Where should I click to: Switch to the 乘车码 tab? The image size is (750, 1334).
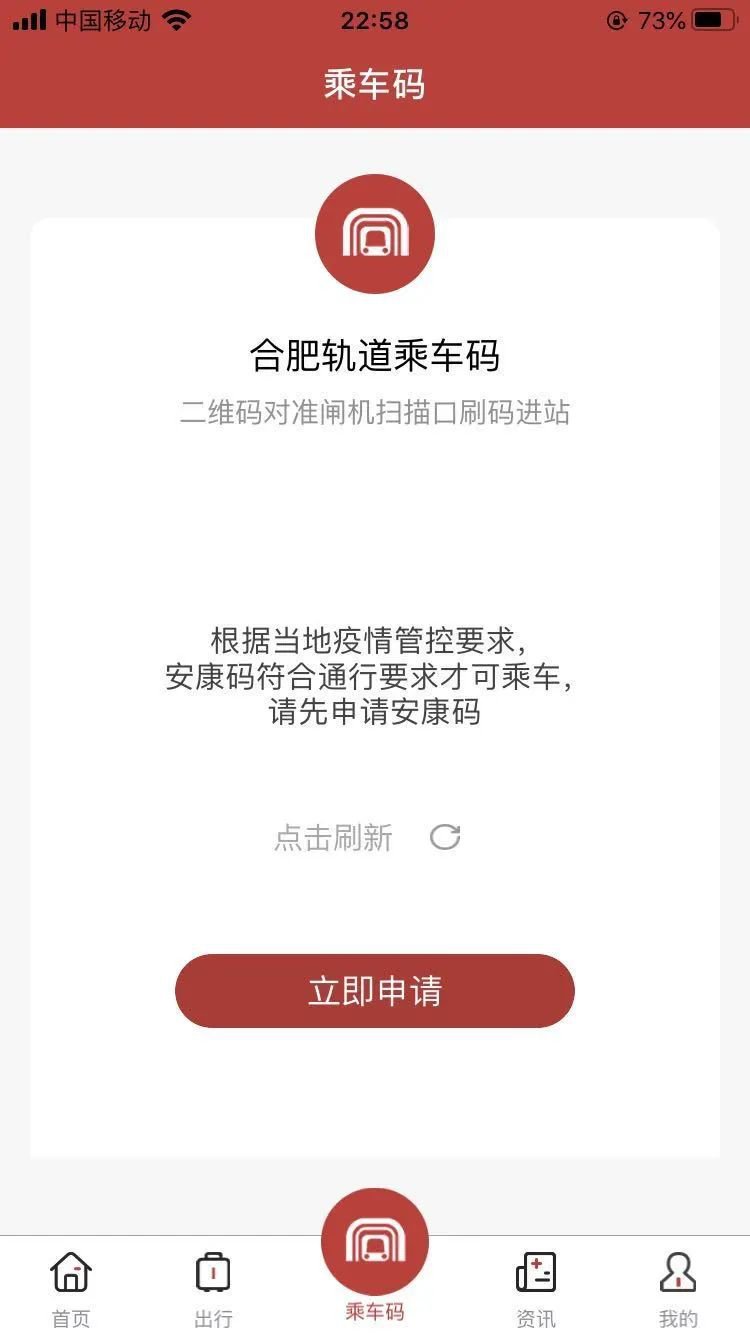pos(375,1290)
